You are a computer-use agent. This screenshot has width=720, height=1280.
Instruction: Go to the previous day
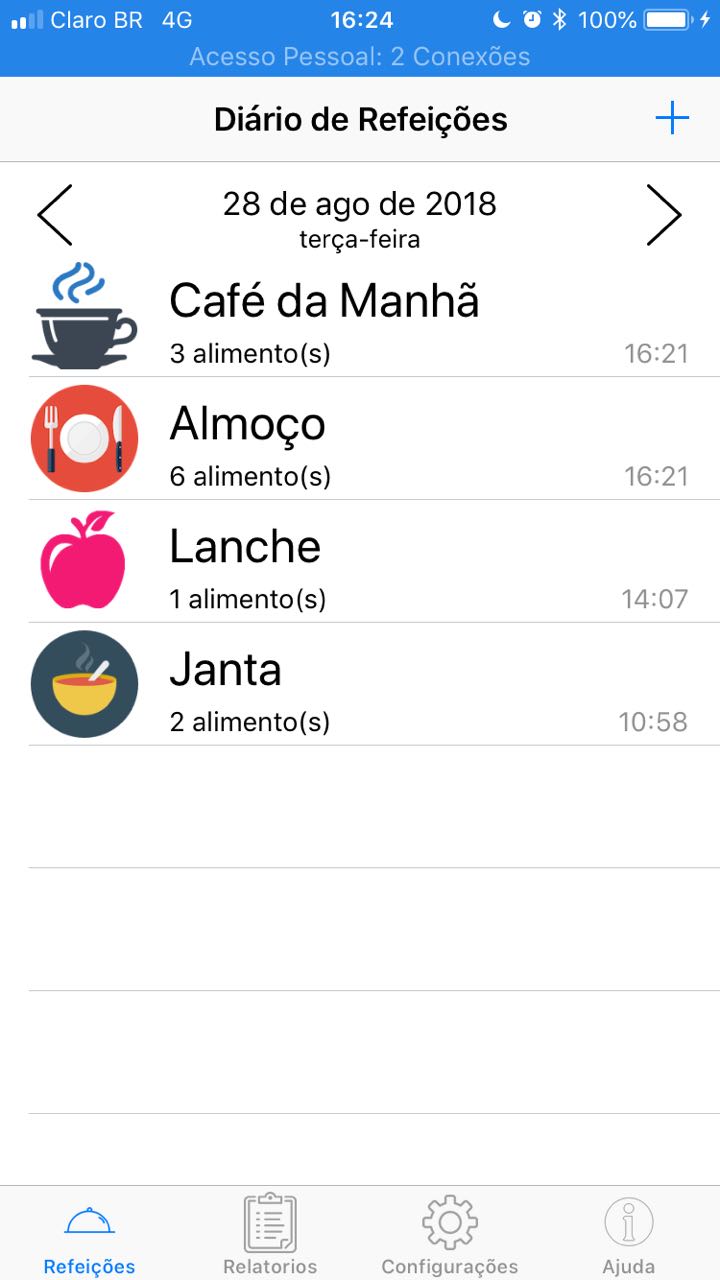tap(55, 215)
